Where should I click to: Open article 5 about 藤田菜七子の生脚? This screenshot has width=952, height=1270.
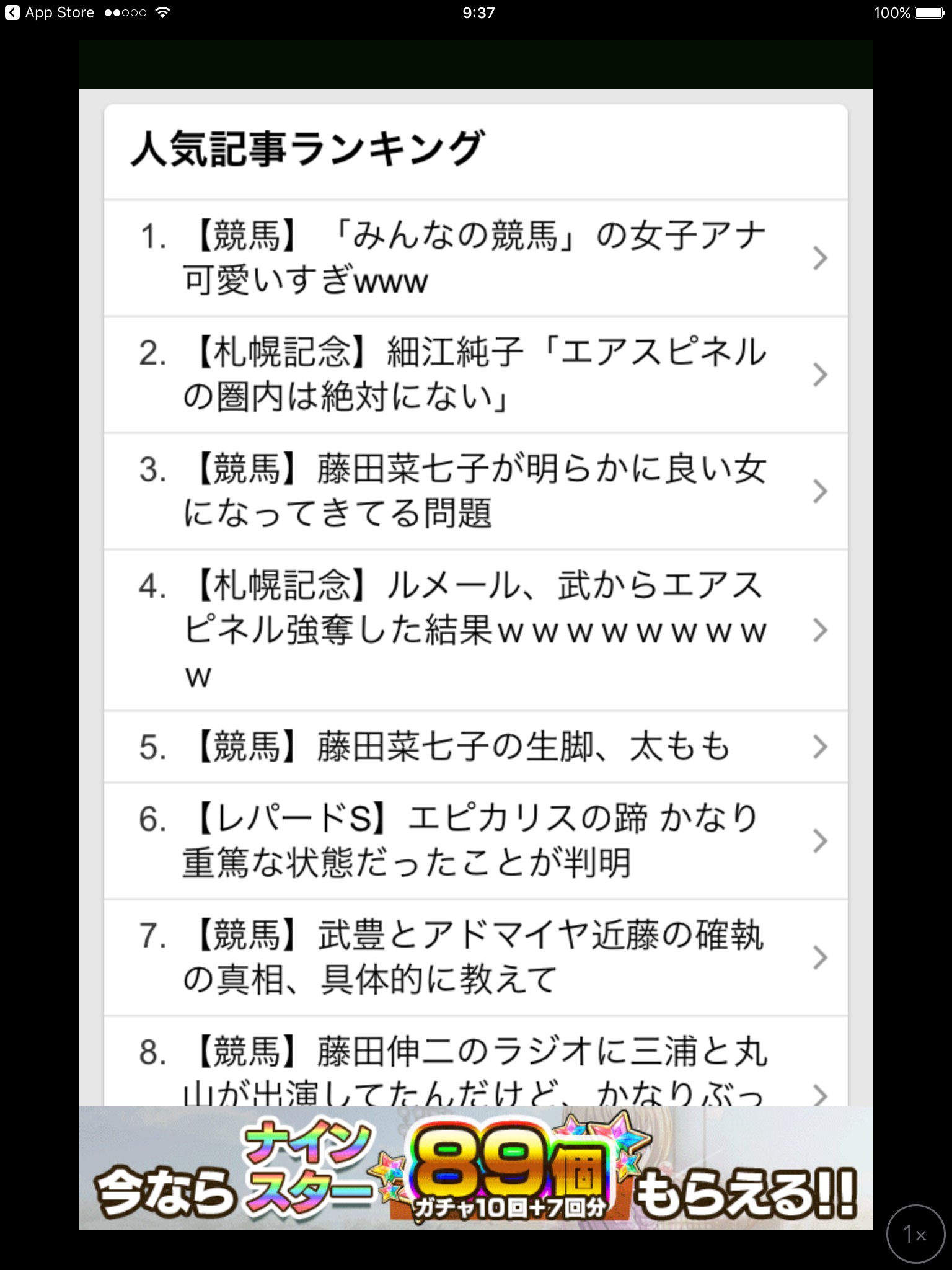tap(475, 747)
